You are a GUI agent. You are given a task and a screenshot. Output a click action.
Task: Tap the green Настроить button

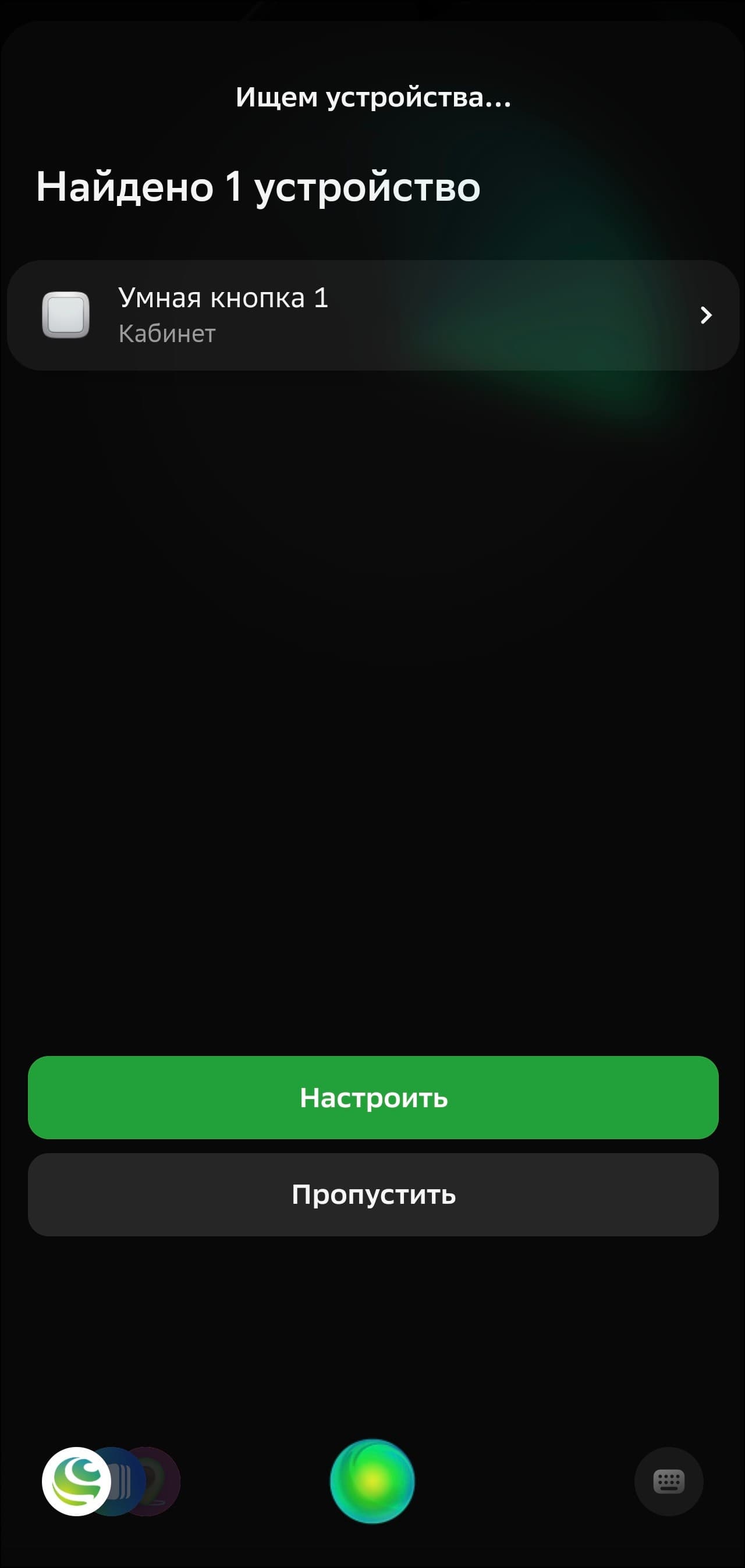(x=373, y=1097)
